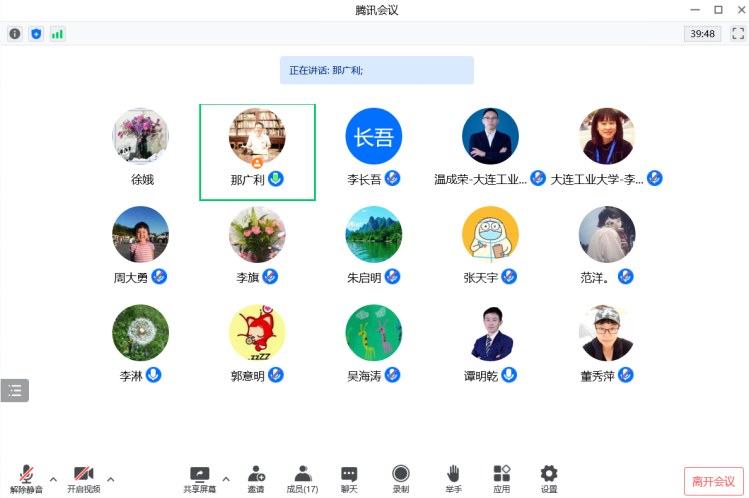
Task: Expand video options arrow beside 开启视频
Action: click(x=110, y=478)
